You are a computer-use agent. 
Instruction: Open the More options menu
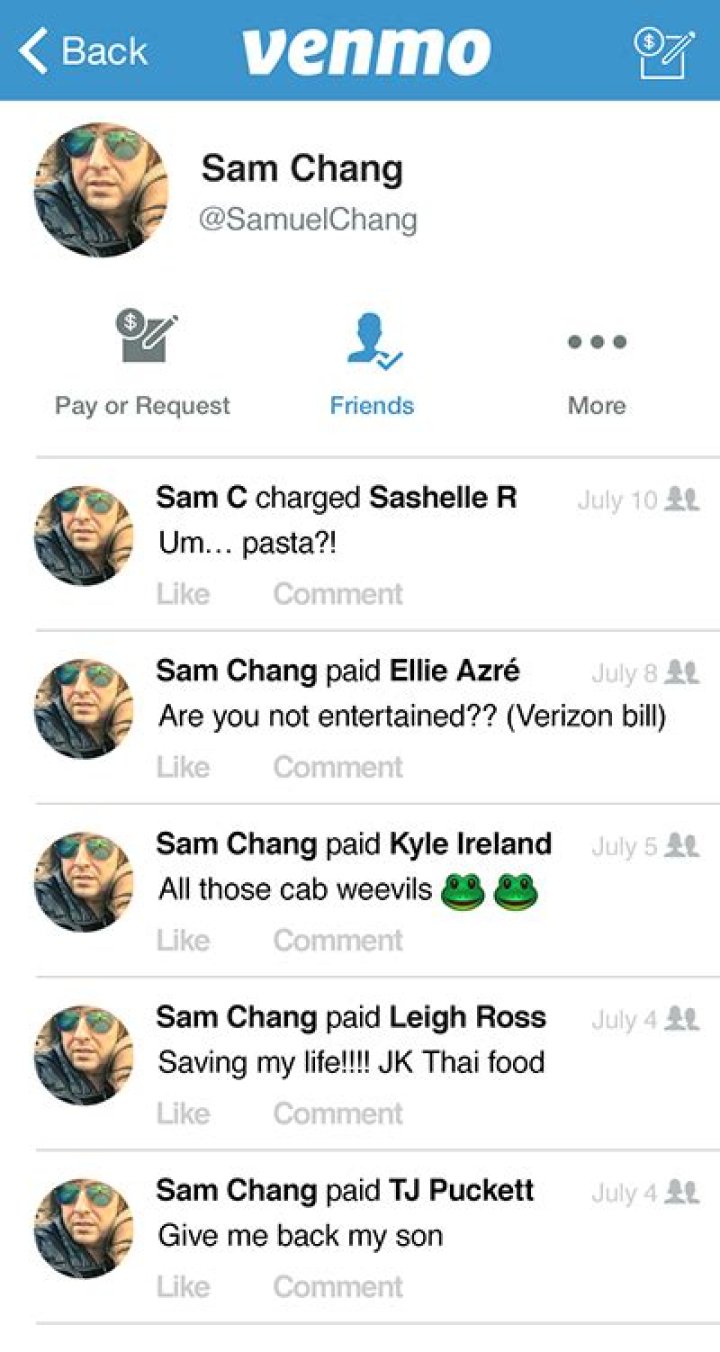pyautogui.click(x=597, y=363)
